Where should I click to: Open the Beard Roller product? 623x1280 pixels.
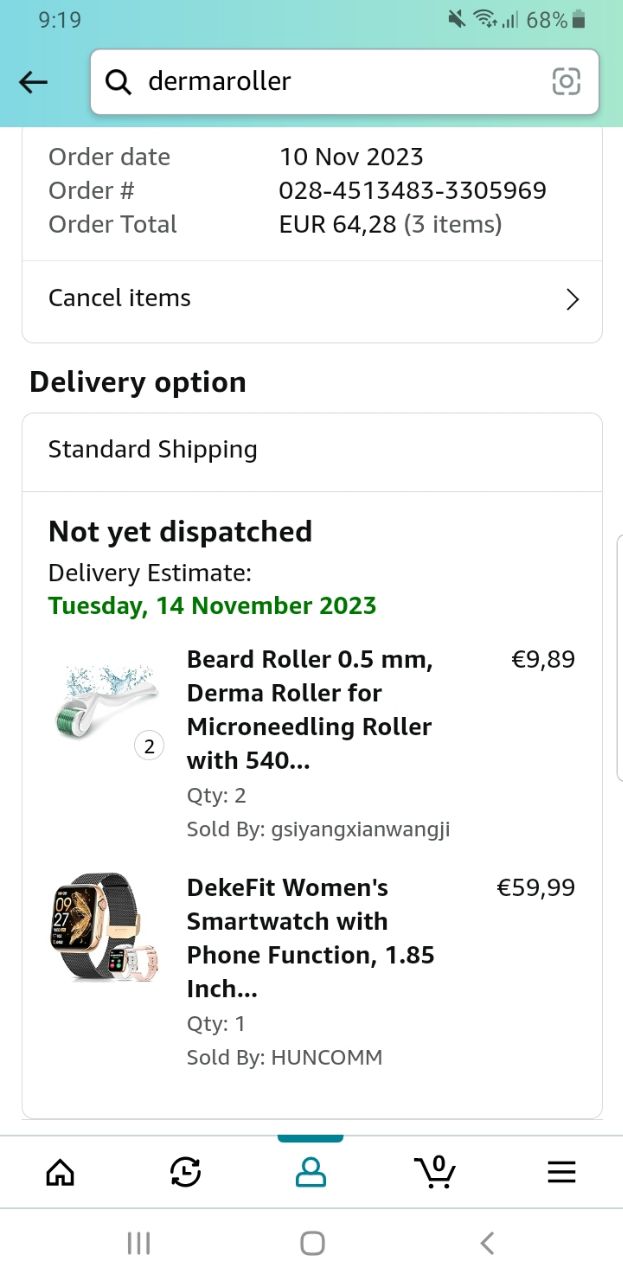point(309,709)
